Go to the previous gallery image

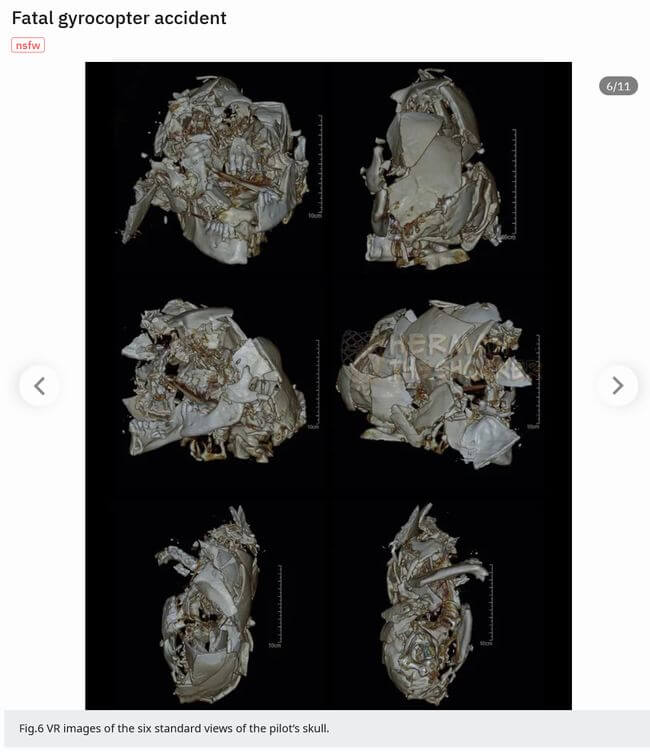point(39,386)
